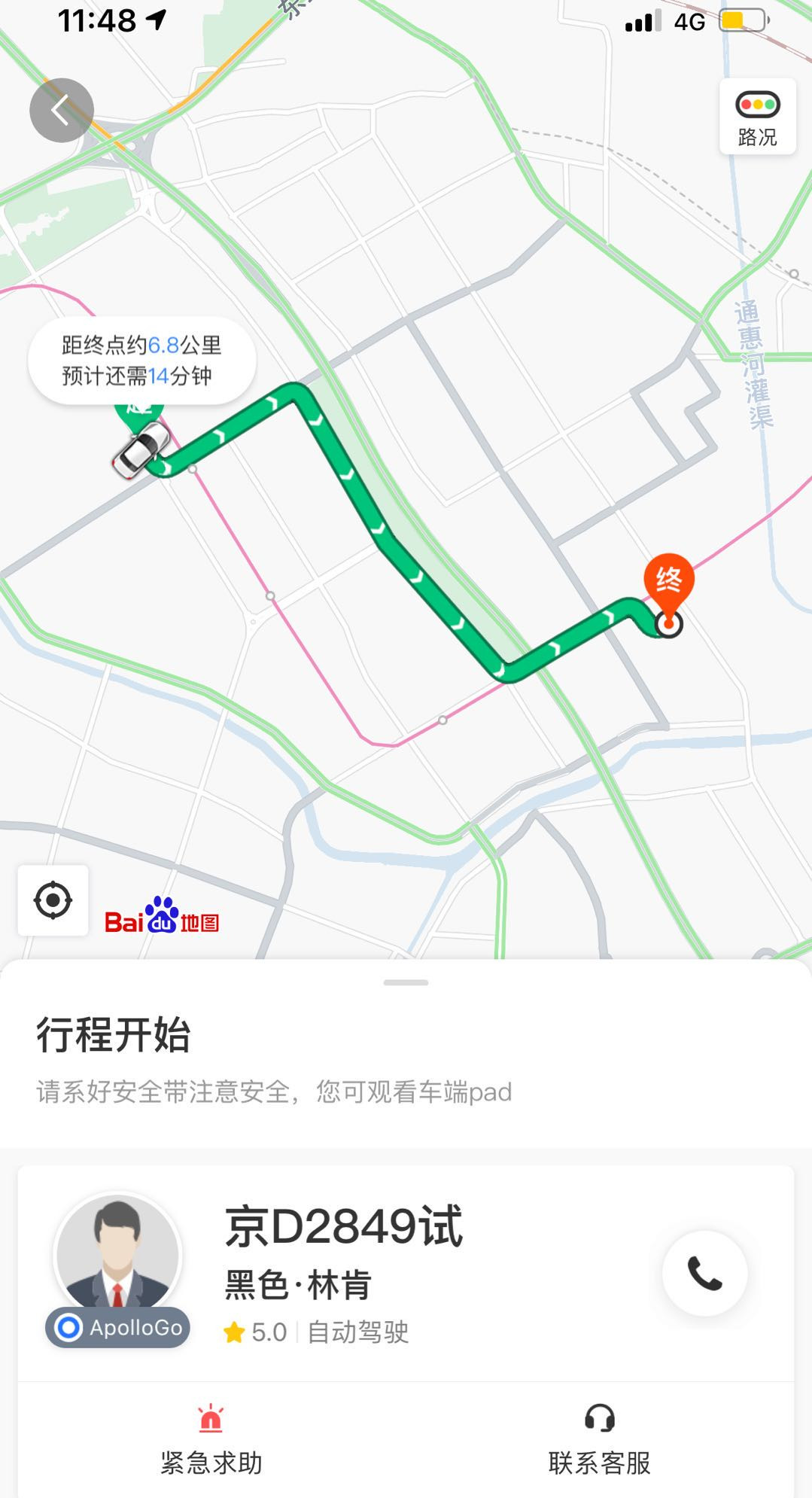Contact customer service via 联系客服
Viewport: 812px width, 1498px height.
599,1439
